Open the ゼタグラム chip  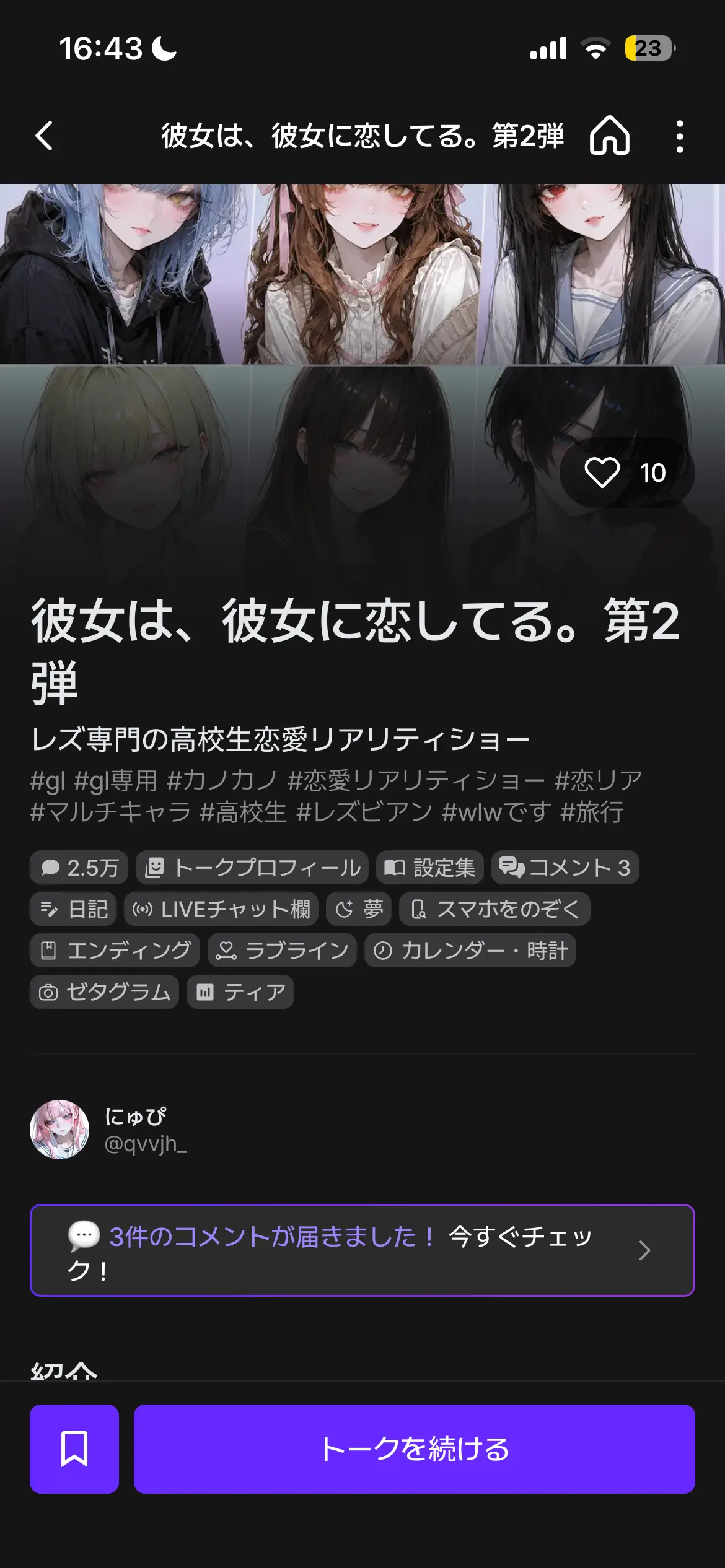pyautogui.click(x=104, y=991)
